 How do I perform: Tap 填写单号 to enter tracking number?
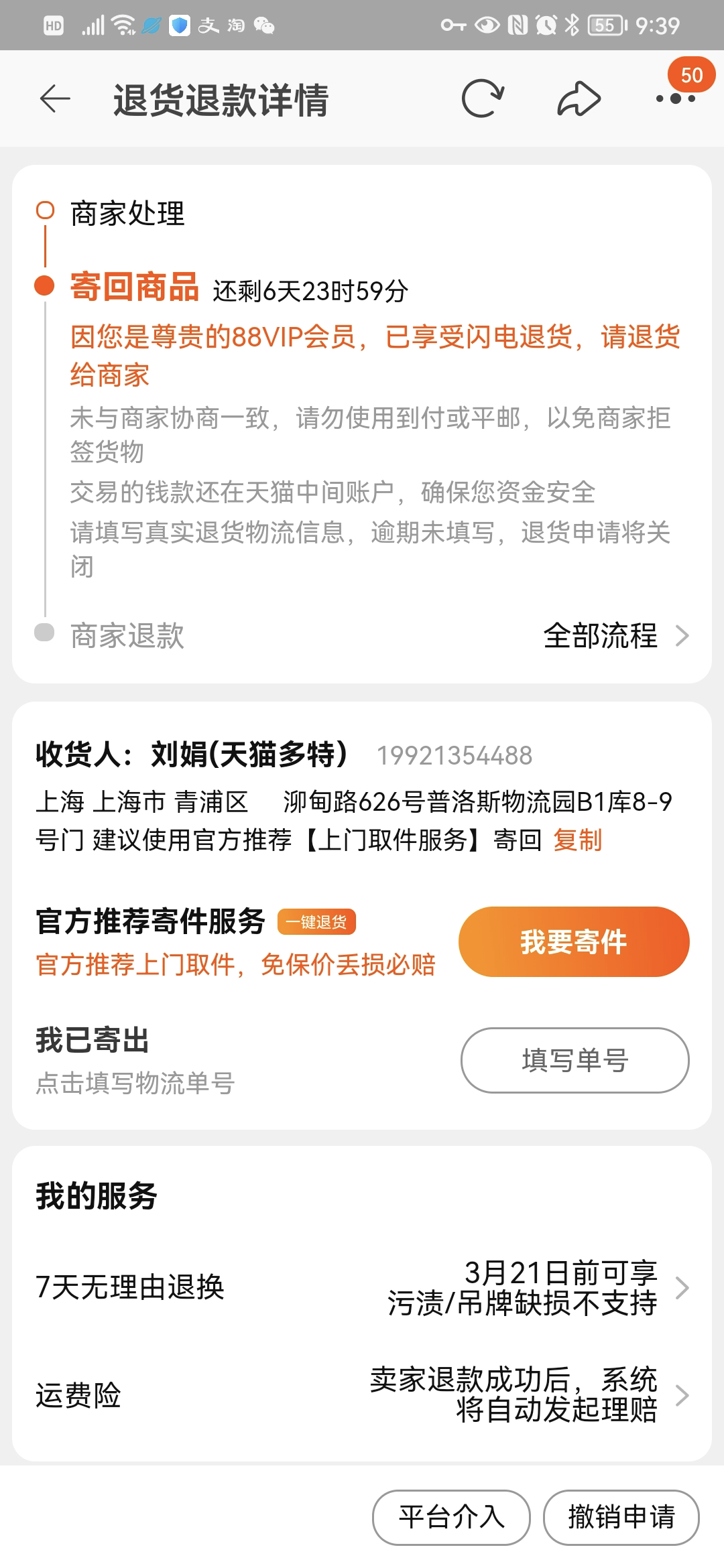575,1060
